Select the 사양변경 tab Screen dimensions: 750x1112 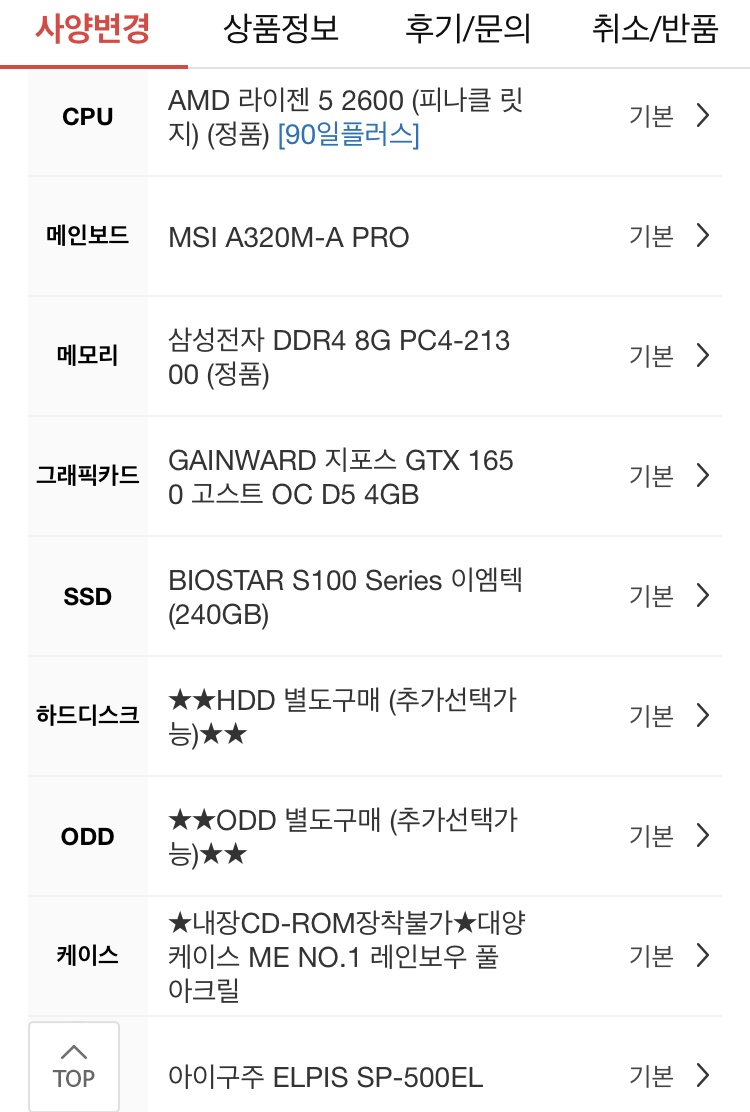[x=93, y=29]
